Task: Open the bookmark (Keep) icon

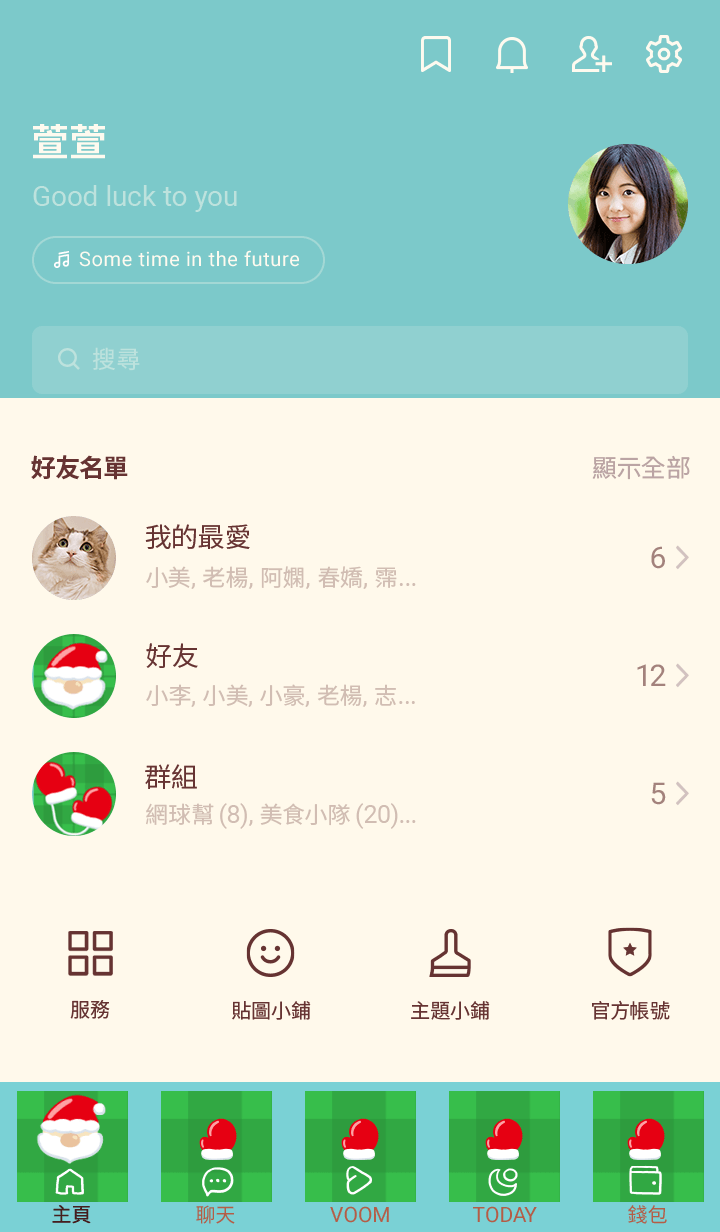Action: click(436, 55)
